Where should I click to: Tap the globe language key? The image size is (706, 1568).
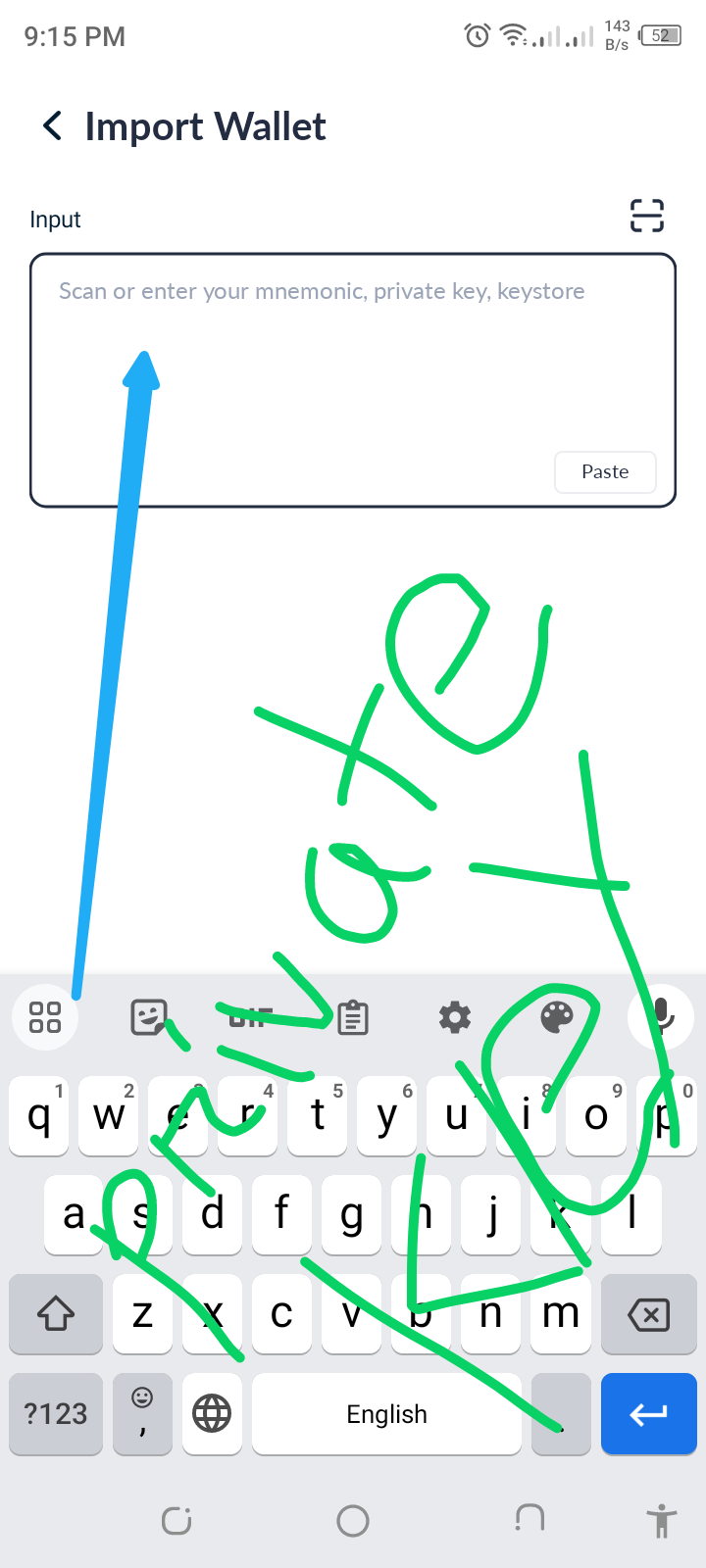click(212, 1414)
